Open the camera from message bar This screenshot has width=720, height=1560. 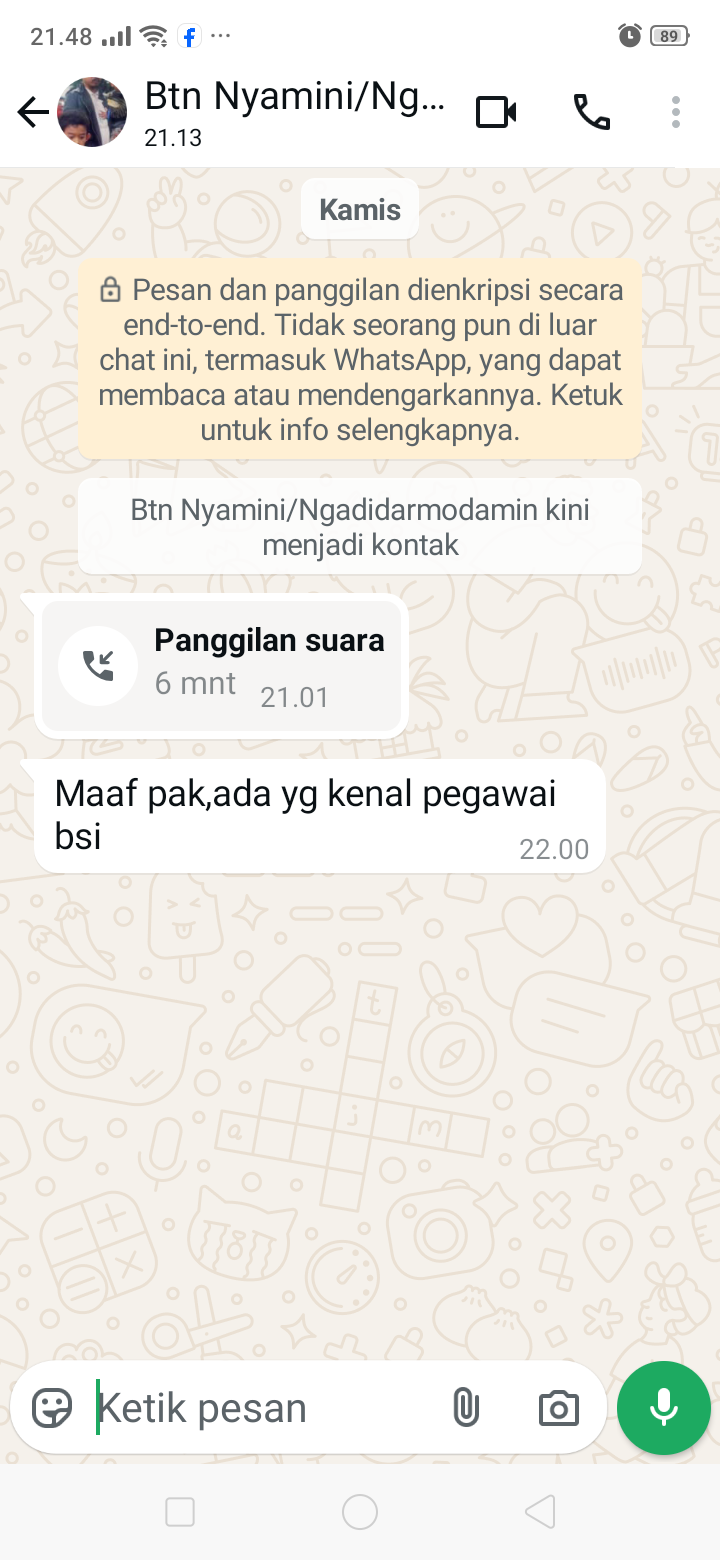[558, 1408]
